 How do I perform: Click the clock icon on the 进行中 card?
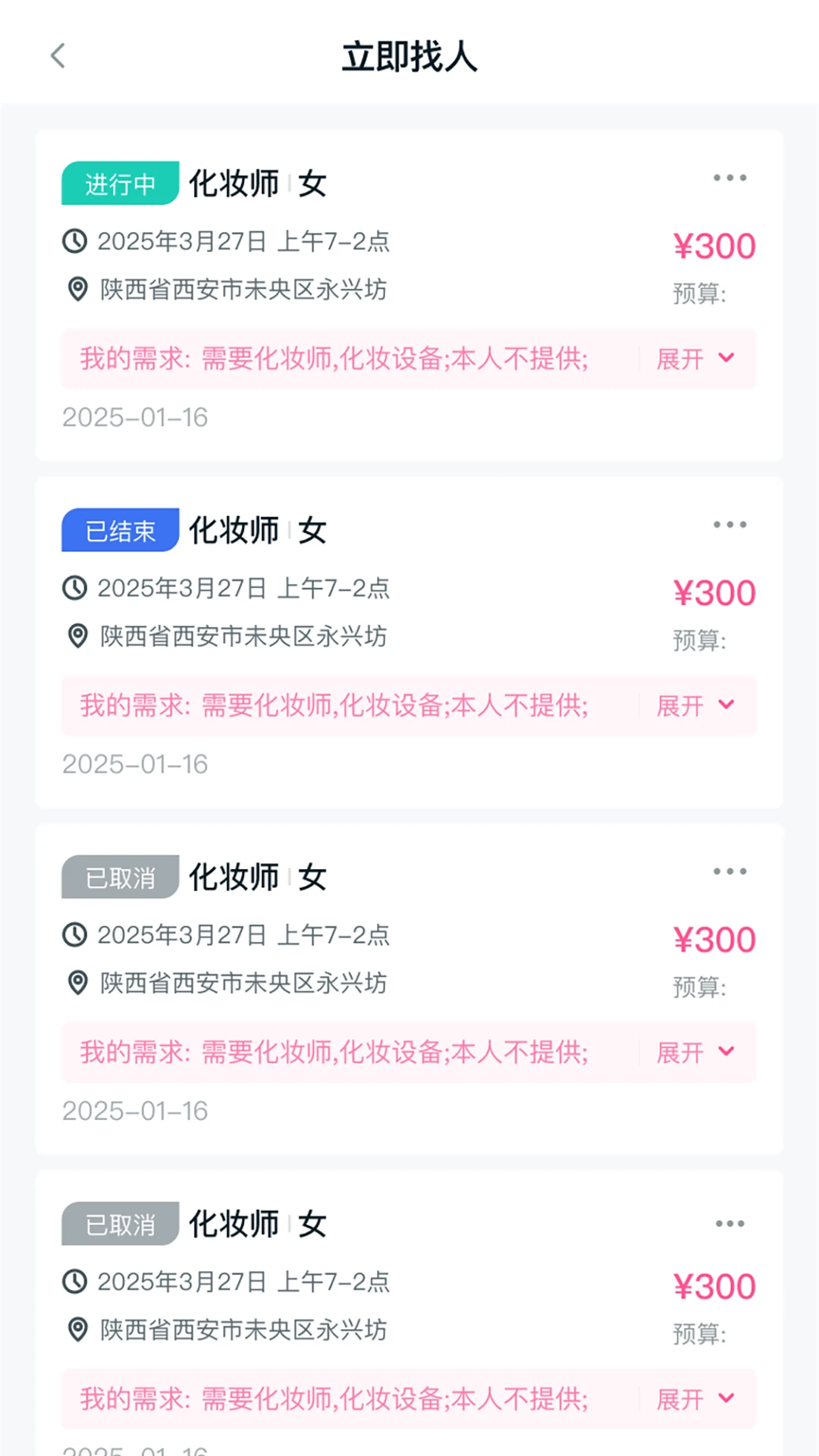(74, 240)
